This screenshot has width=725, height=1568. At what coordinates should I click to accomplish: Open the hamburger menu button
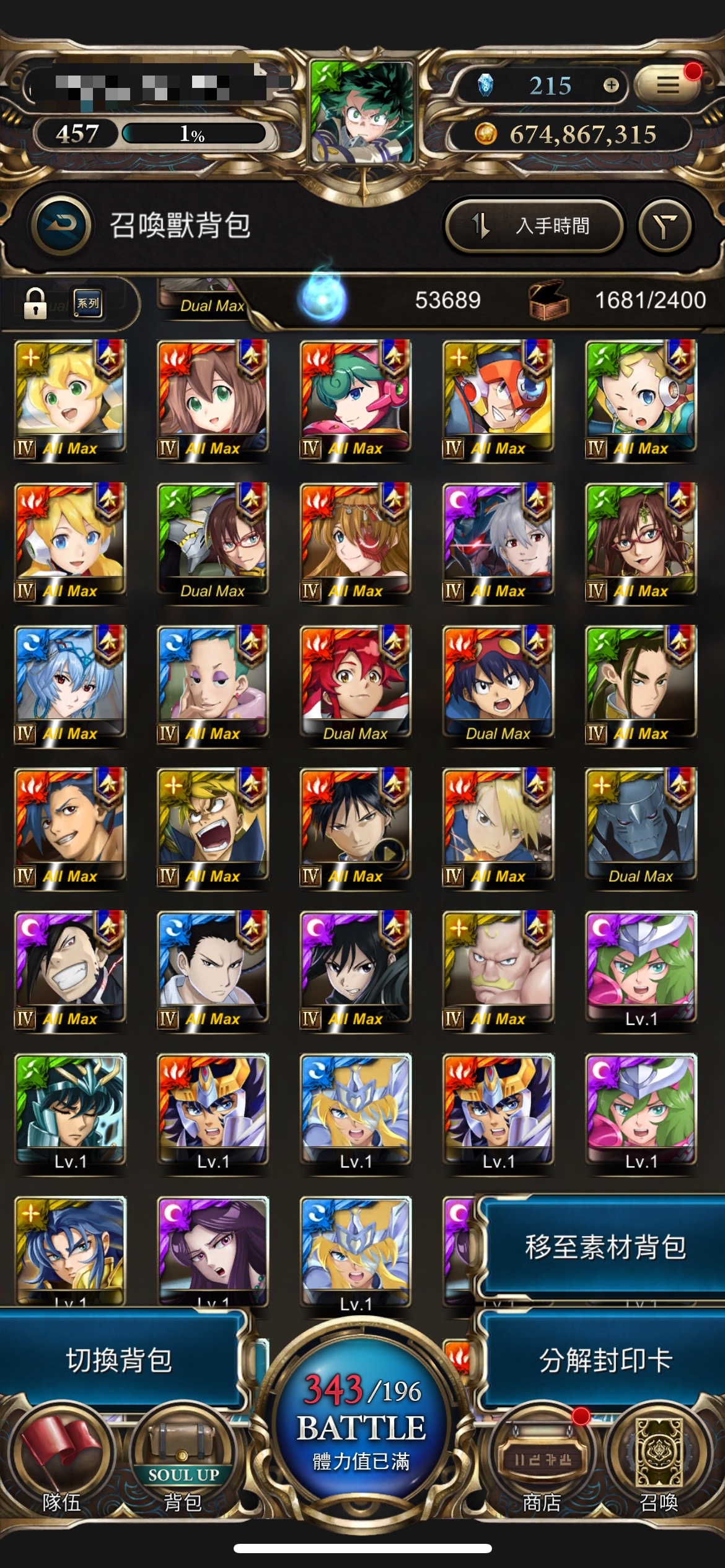(668, 84)
